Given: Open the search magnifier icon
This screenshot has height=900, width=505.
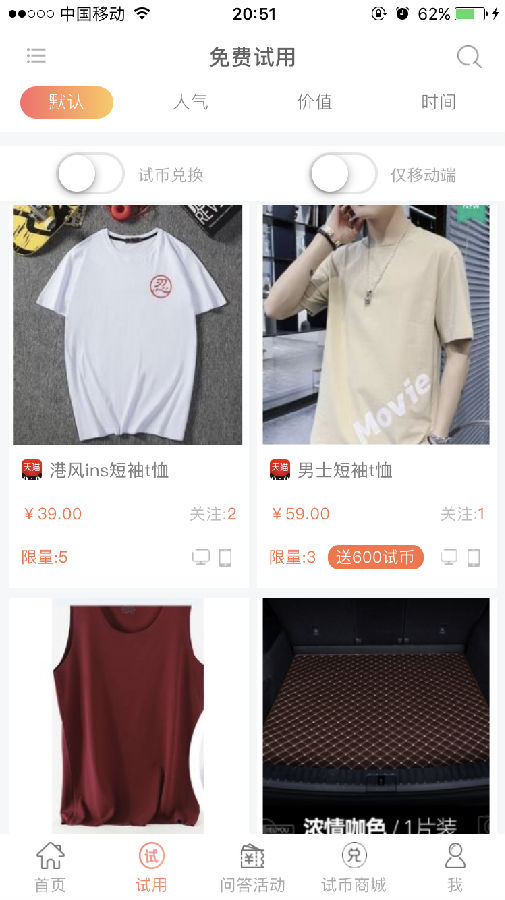Looking at the screenshot, I should tap(469, 57).
